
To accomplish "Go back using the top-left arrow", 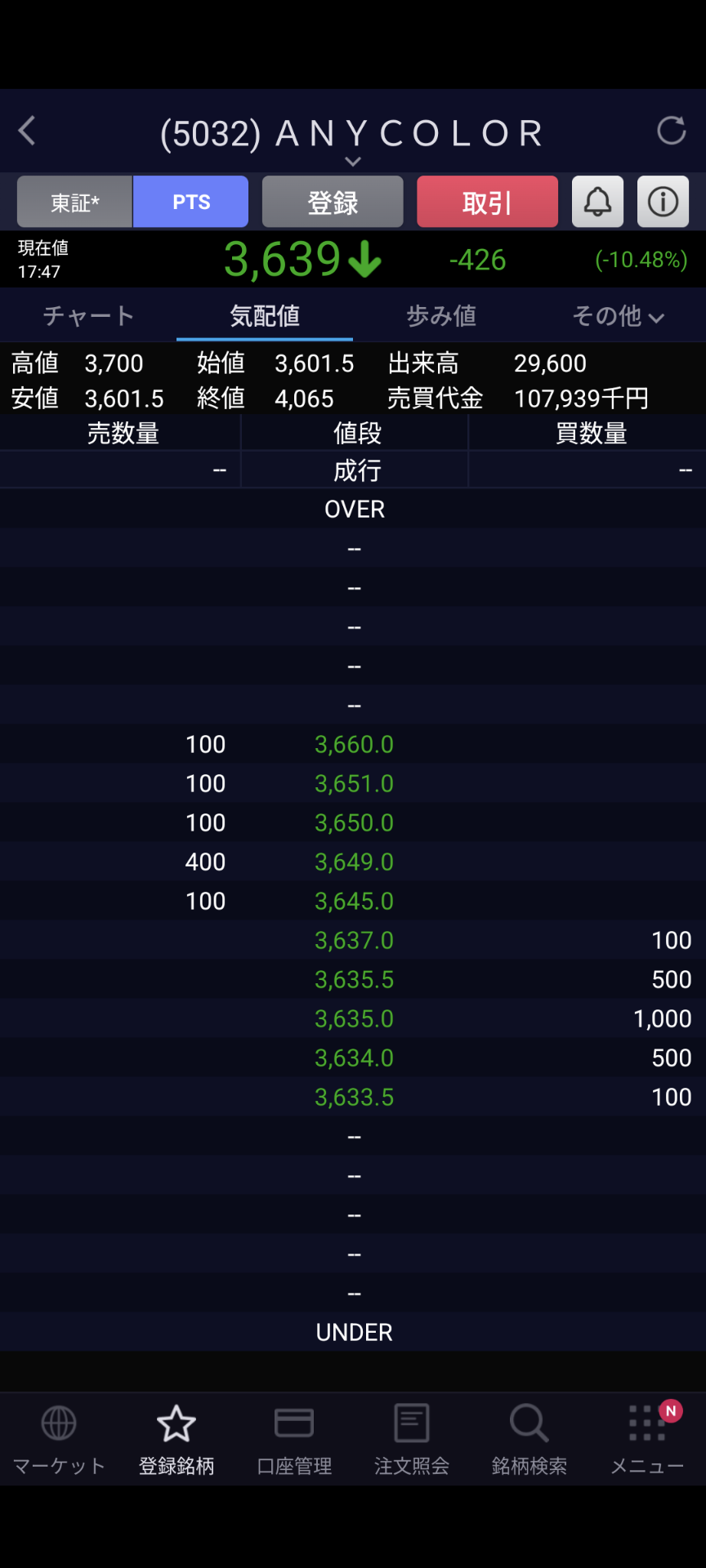I will point(27,131).
